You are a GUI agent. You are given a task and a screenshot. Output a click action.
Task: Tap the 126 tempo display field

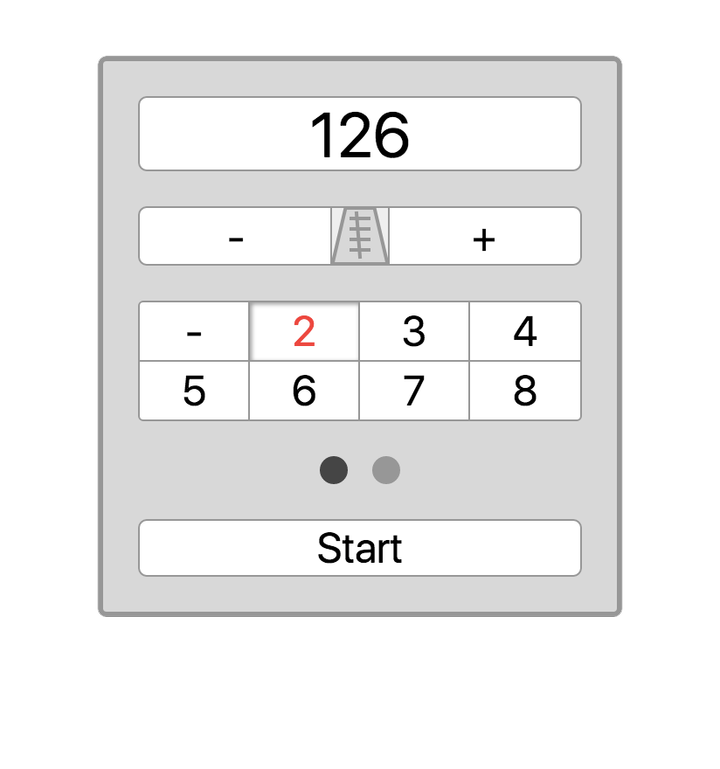point(359,134)
